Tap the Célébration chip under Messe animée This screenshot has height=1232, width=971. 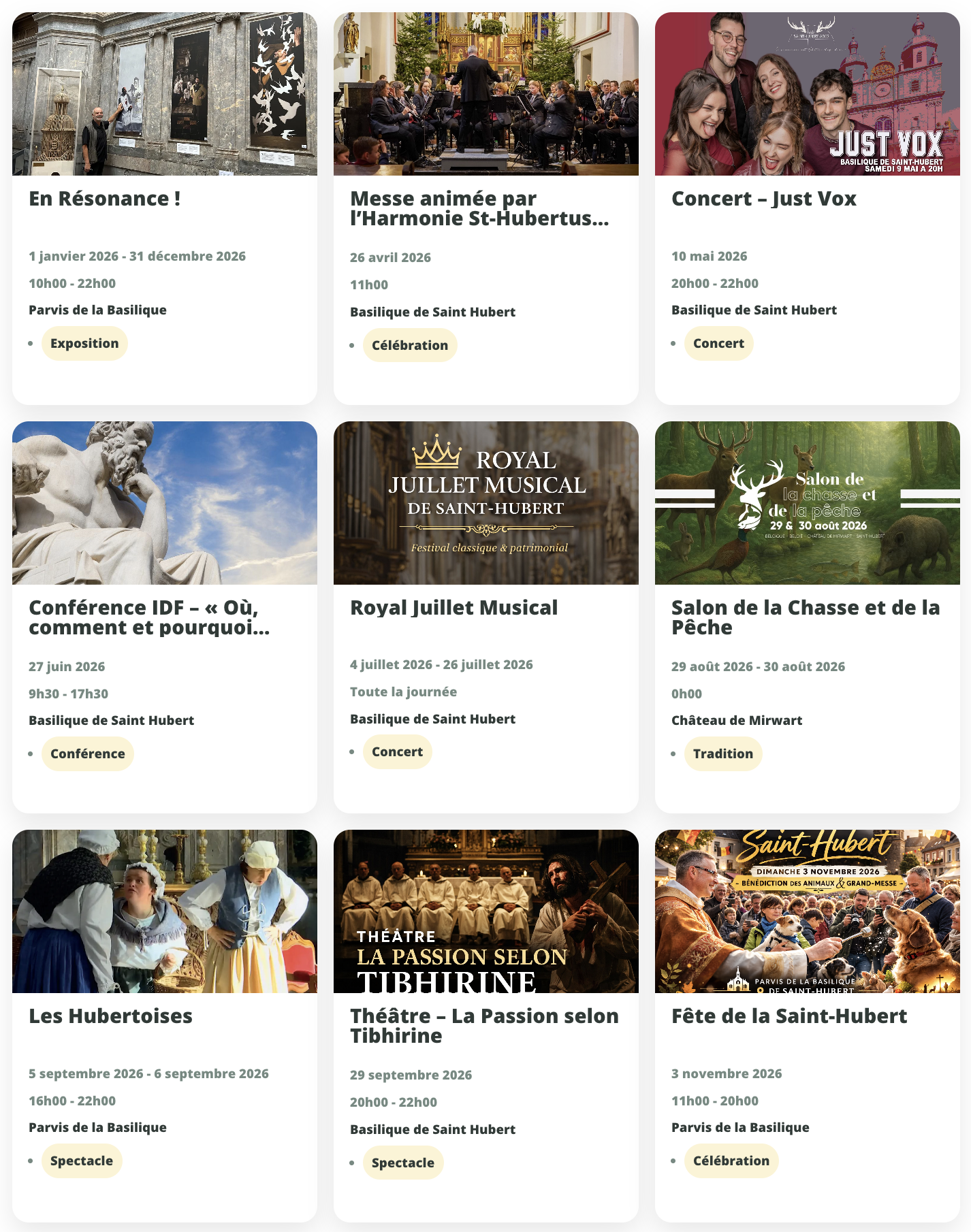410,346
